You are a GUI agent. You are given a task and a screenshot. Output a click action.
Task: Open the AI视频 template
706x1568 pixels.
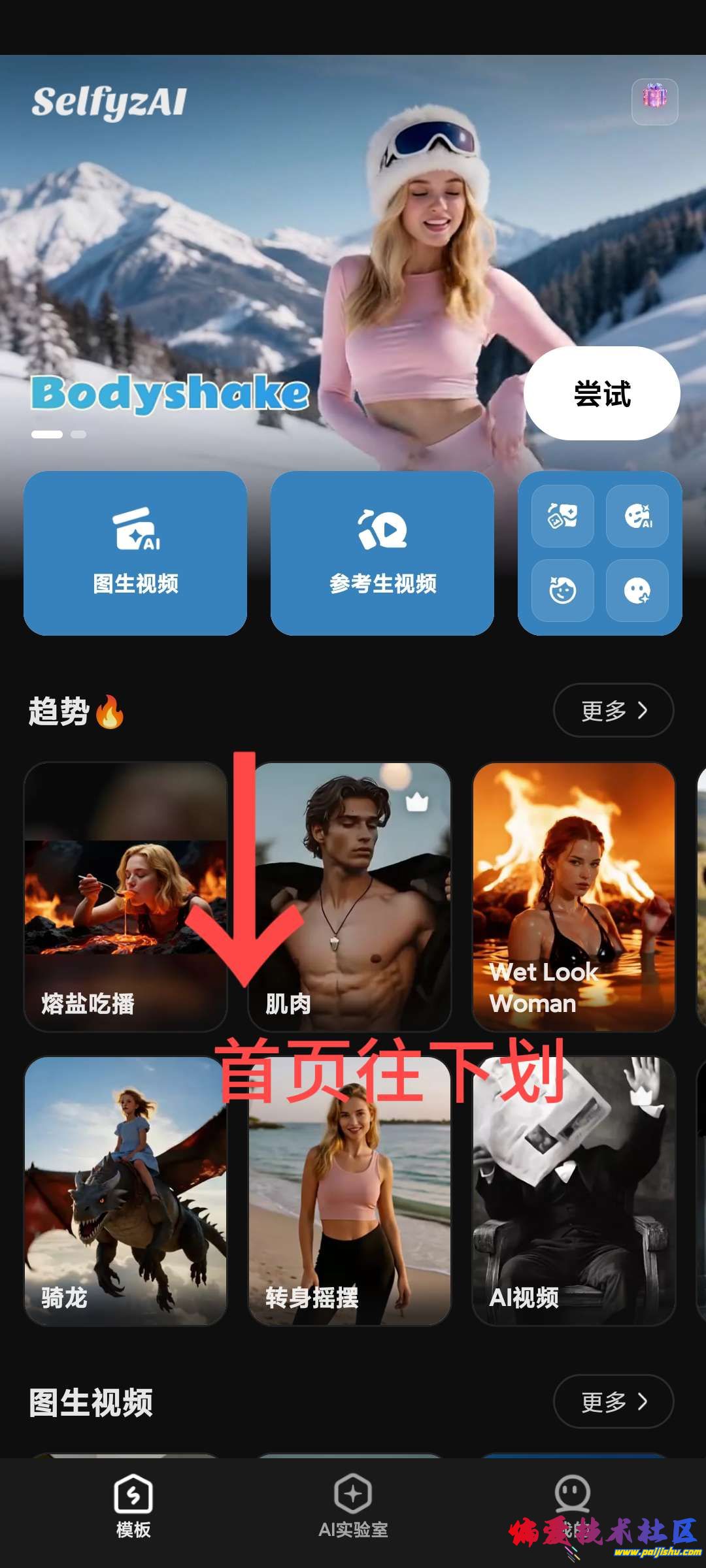pyautogui.click(x=573, y=1190)
